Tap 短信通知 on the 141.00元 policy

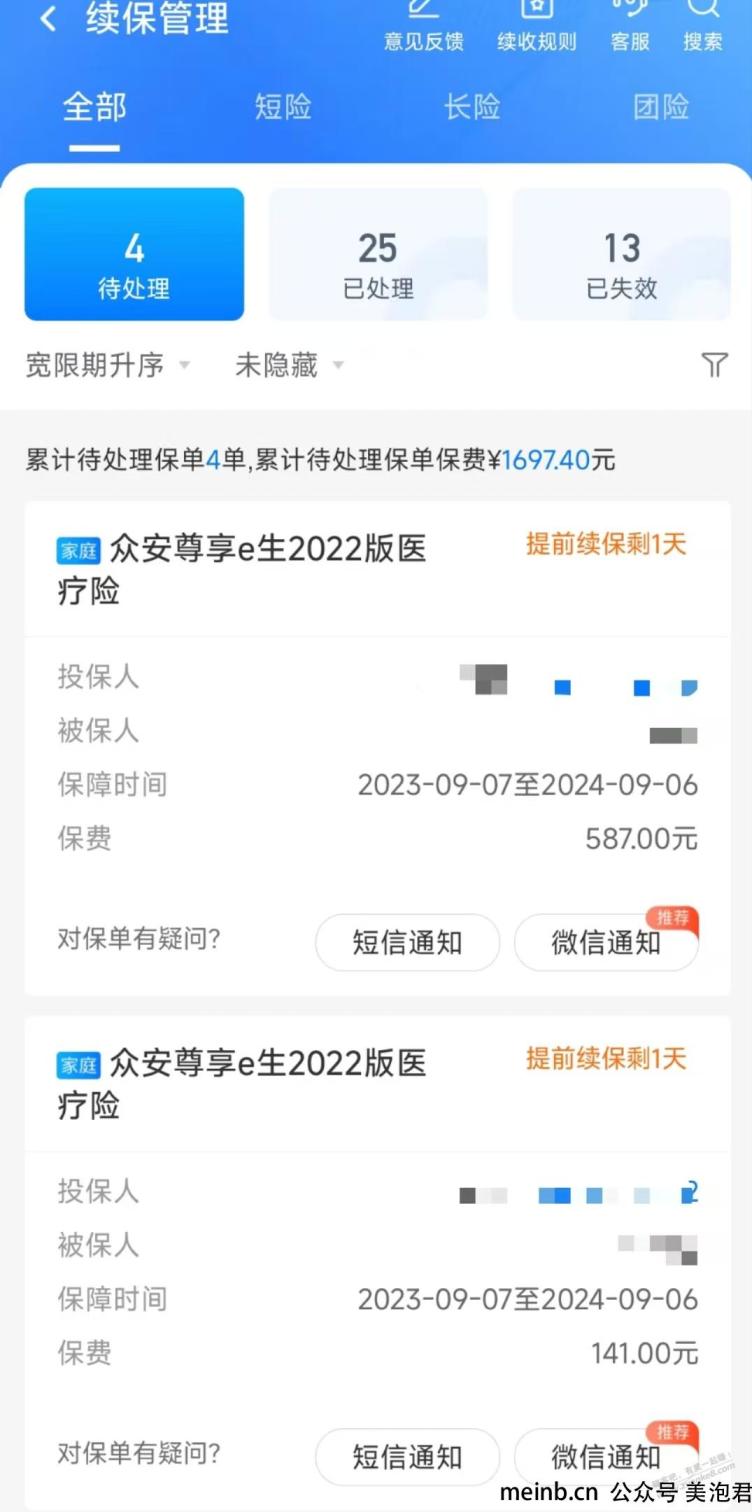tap(407, 1456)
